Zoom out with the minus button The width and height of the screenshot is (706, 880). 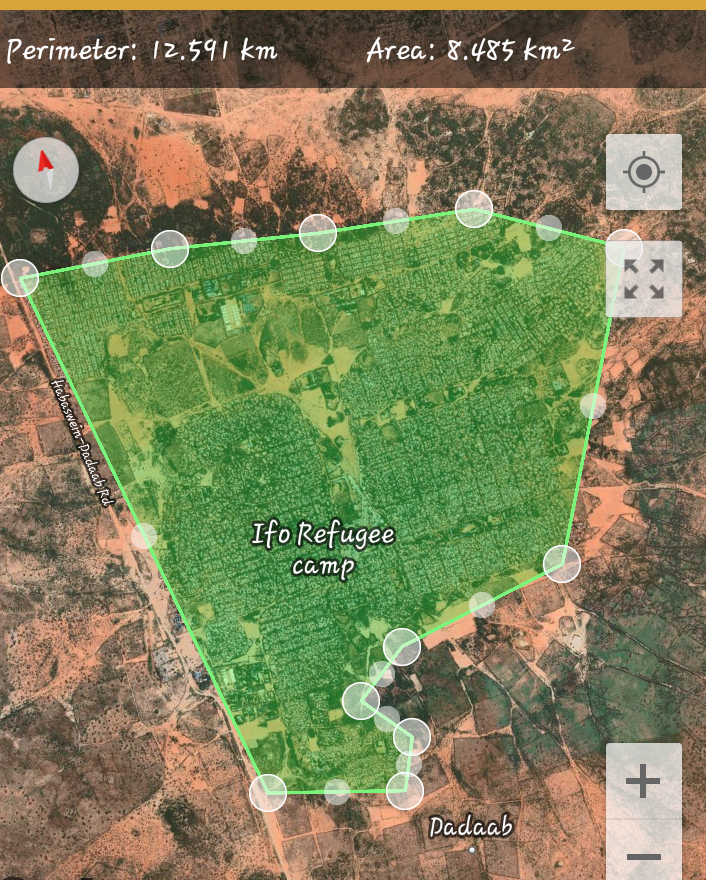[x=643, y=855]
